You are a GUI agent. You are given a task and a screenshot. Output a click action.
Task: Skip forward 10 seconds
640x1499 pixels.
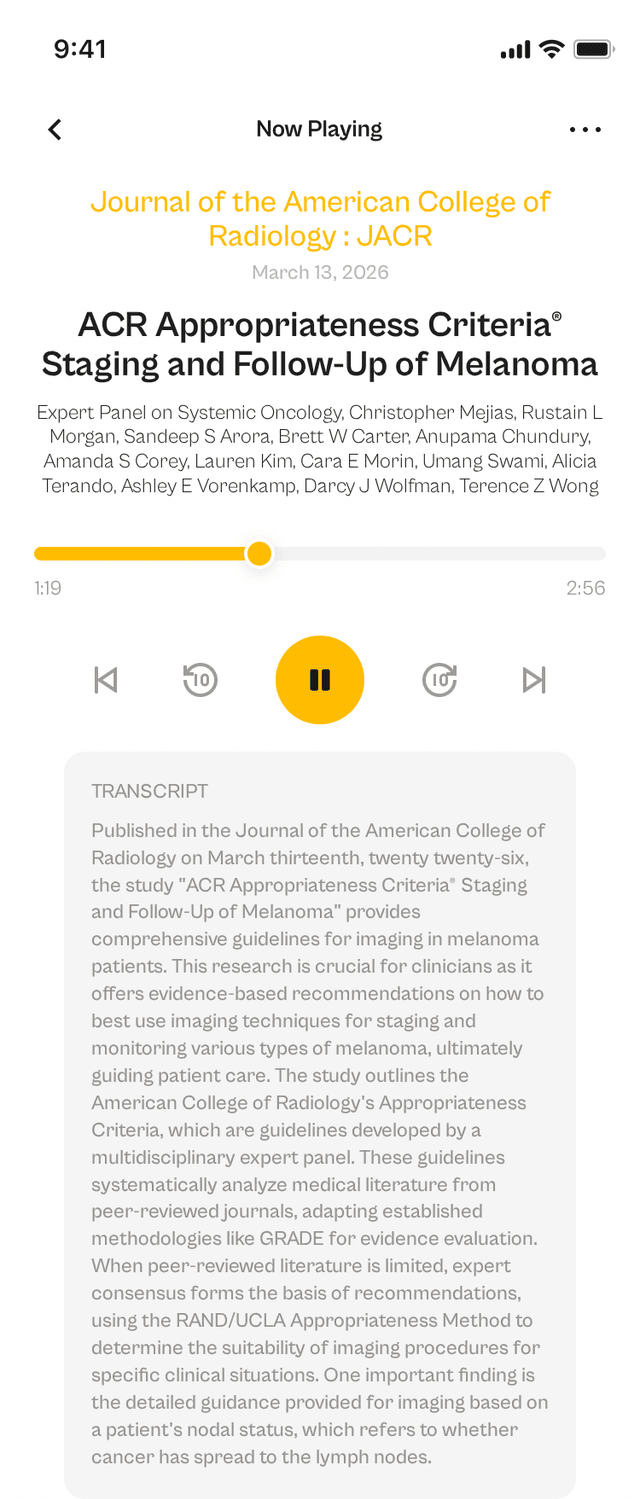tap(440, 680)
